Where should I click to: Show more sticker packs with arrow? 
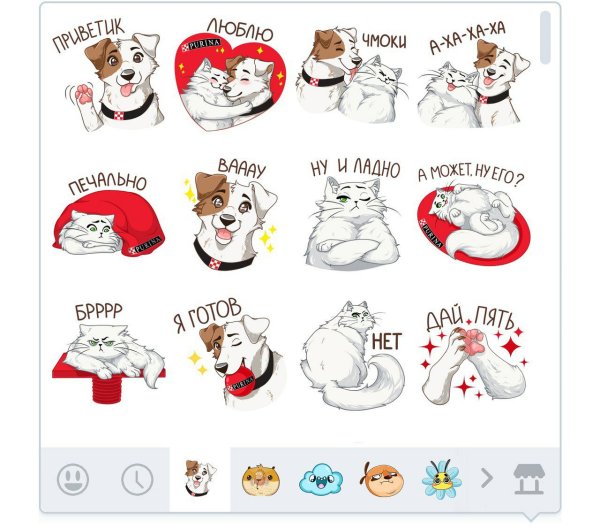coord(487,479)
